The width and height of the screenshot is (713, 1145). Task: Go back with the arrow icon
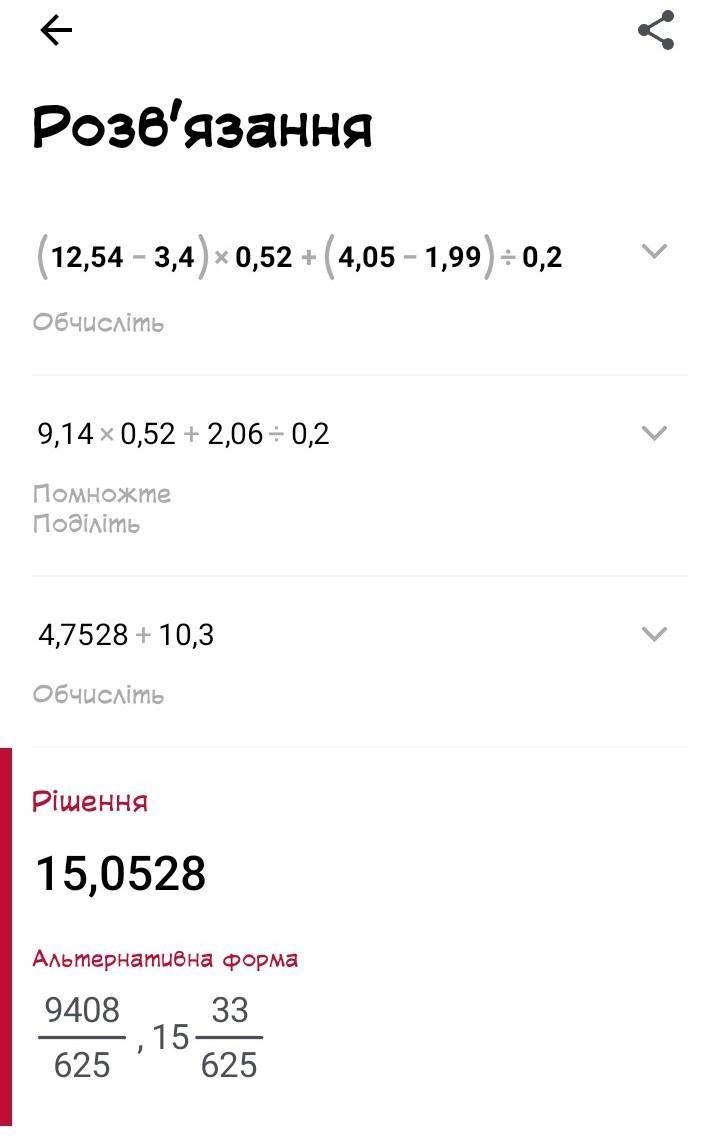[x=56, y=31]
